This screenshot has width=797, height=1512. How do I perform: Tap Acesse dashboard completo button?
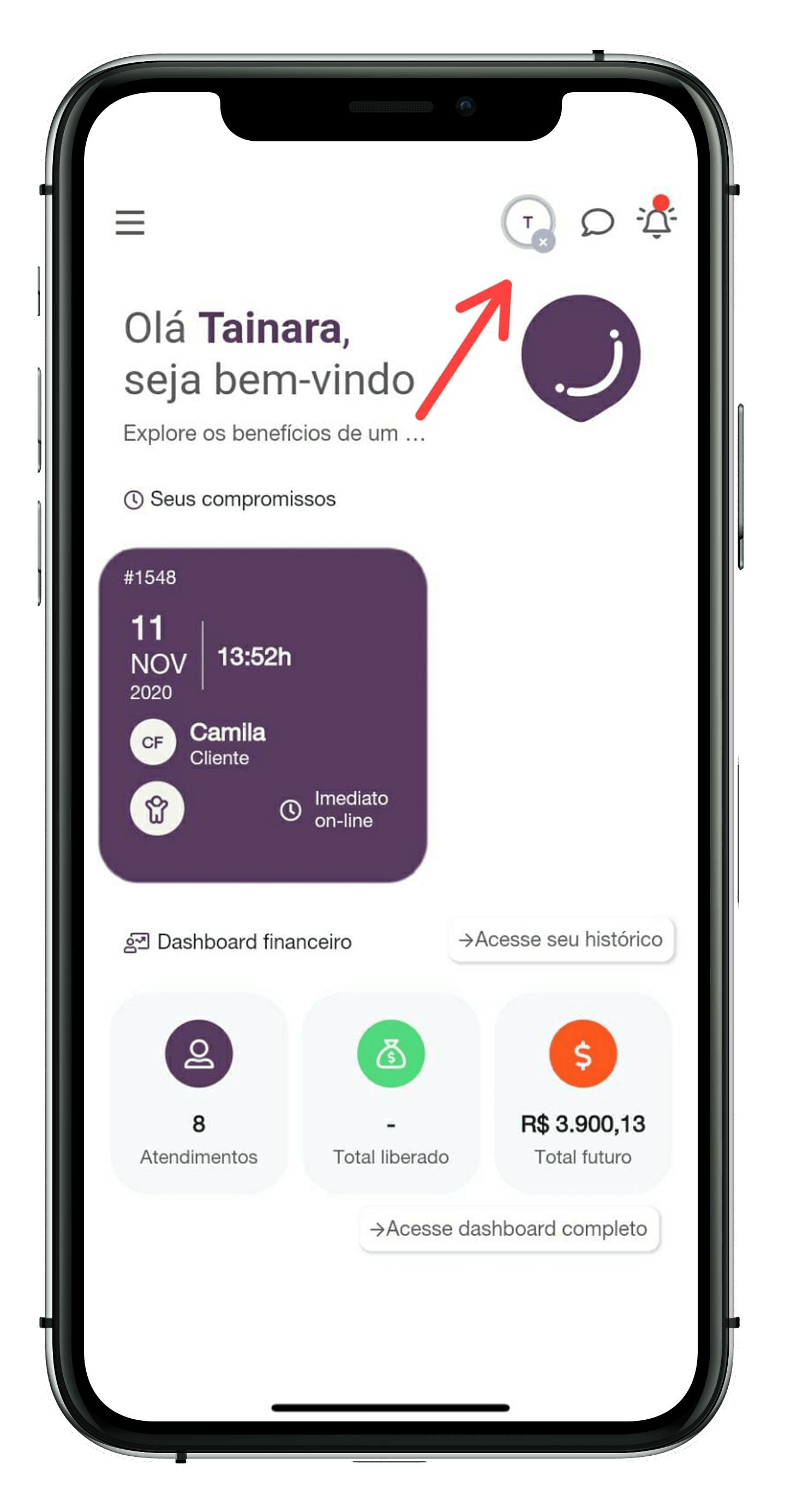point(509,1228)
